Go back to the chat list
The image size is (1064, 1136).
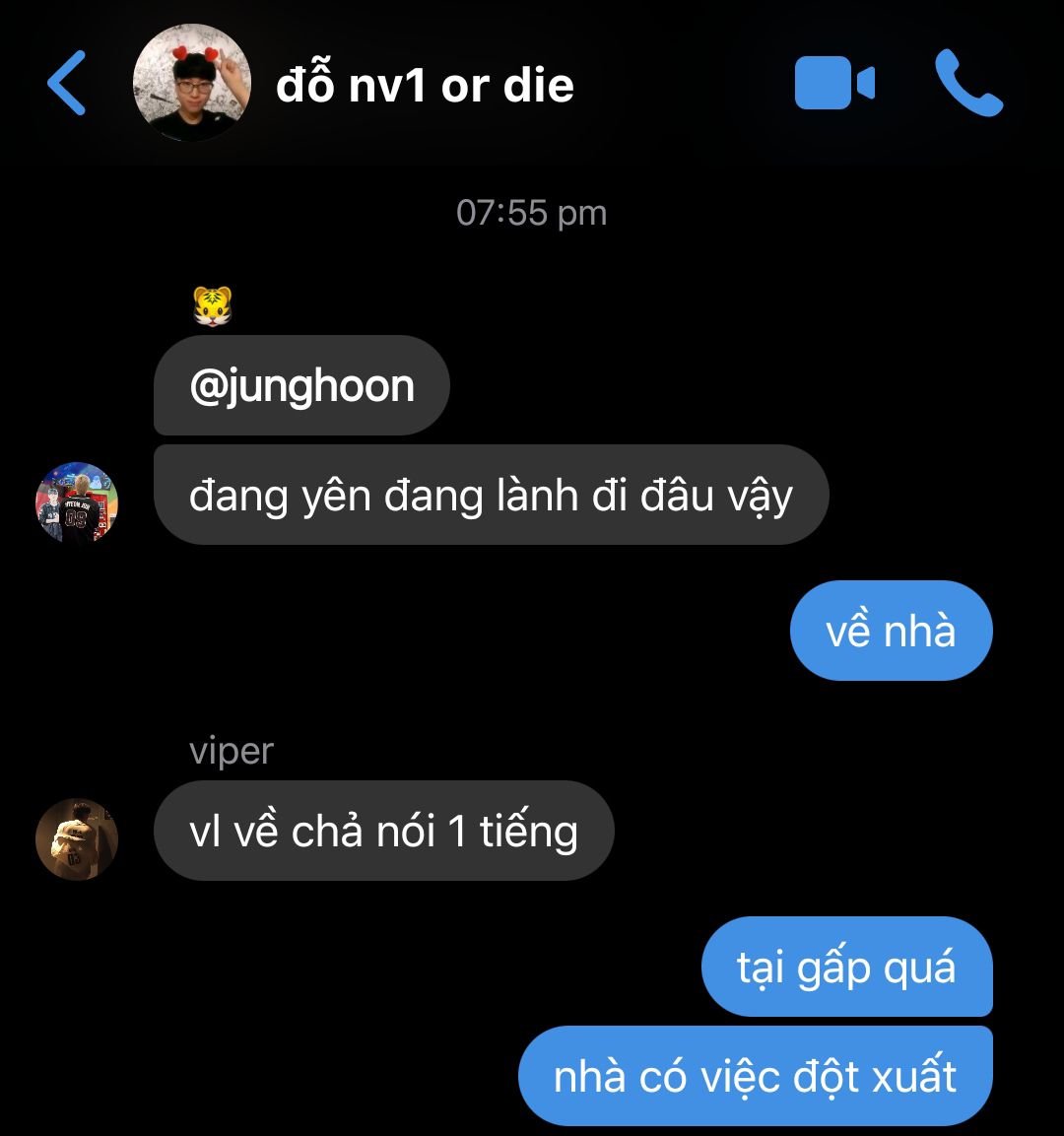click(x=67, y=84)
